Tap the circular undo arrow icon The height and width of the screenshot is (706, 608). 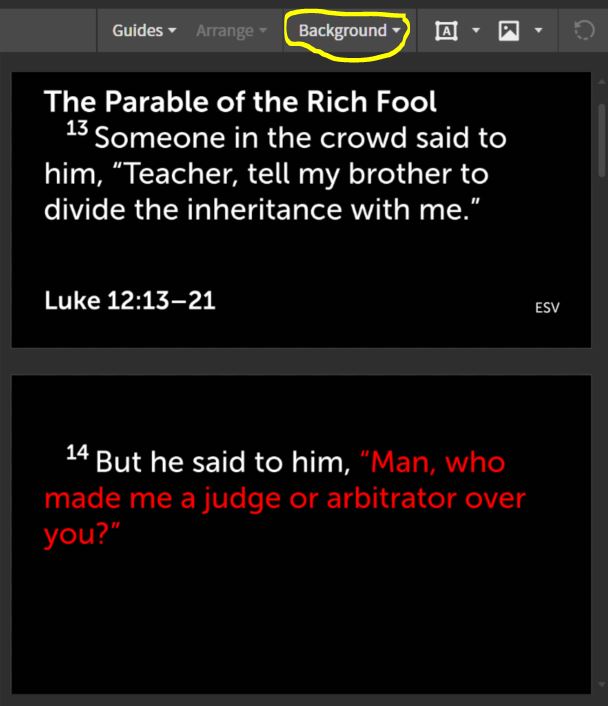point(585,31)
